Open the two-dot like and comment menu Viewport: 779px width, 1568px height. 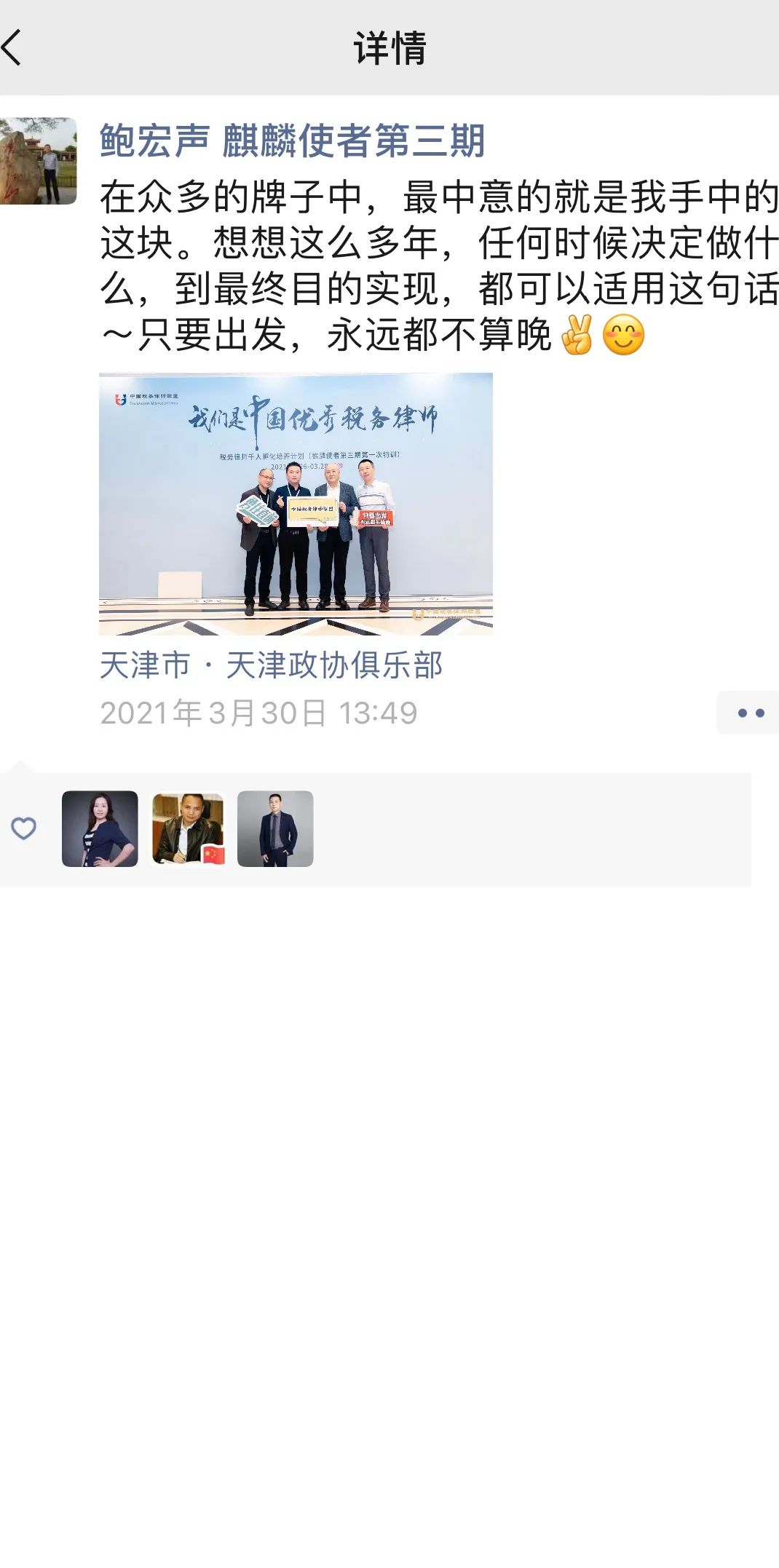[749, 713]
